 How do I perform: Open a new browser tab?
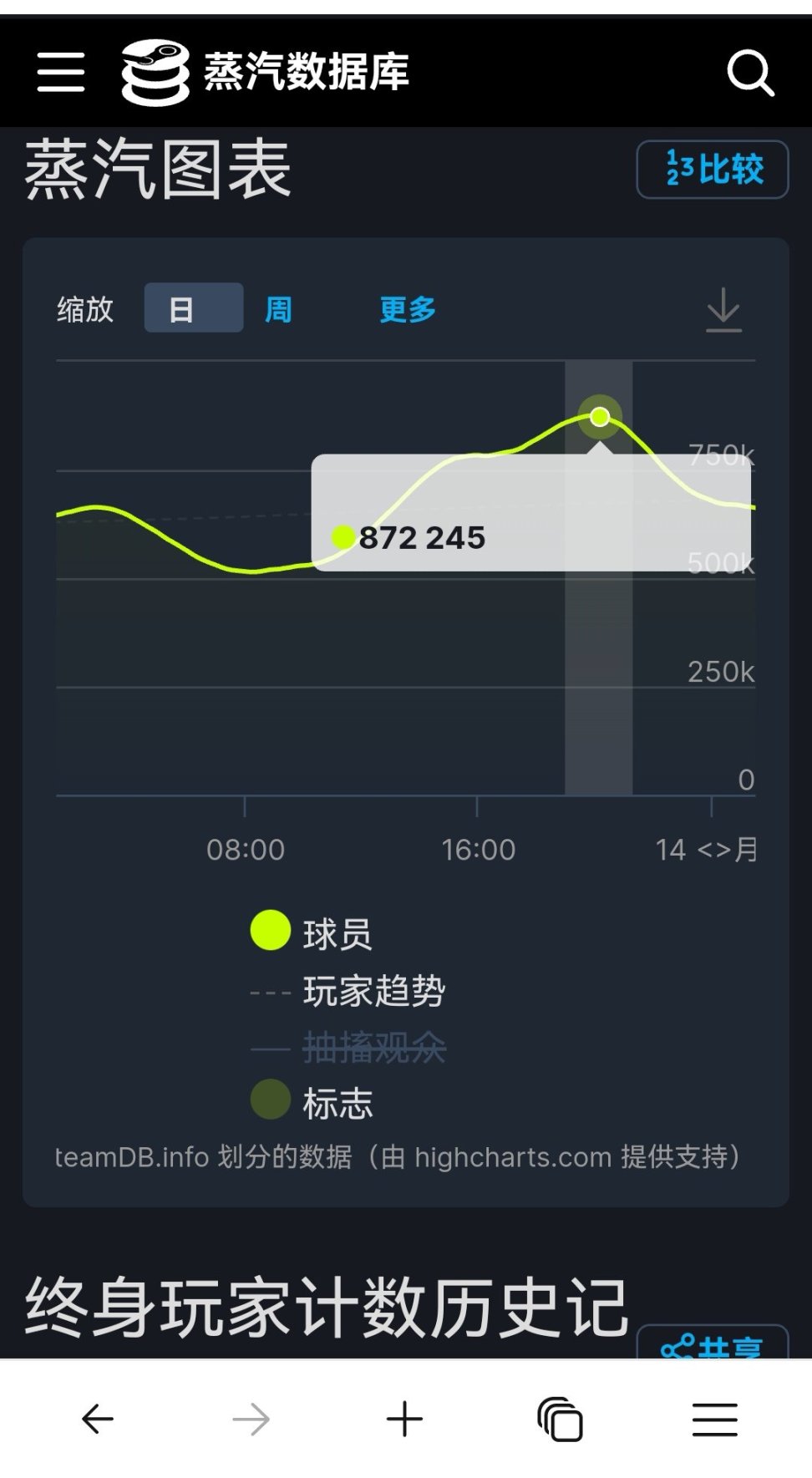pos(405,1419)
